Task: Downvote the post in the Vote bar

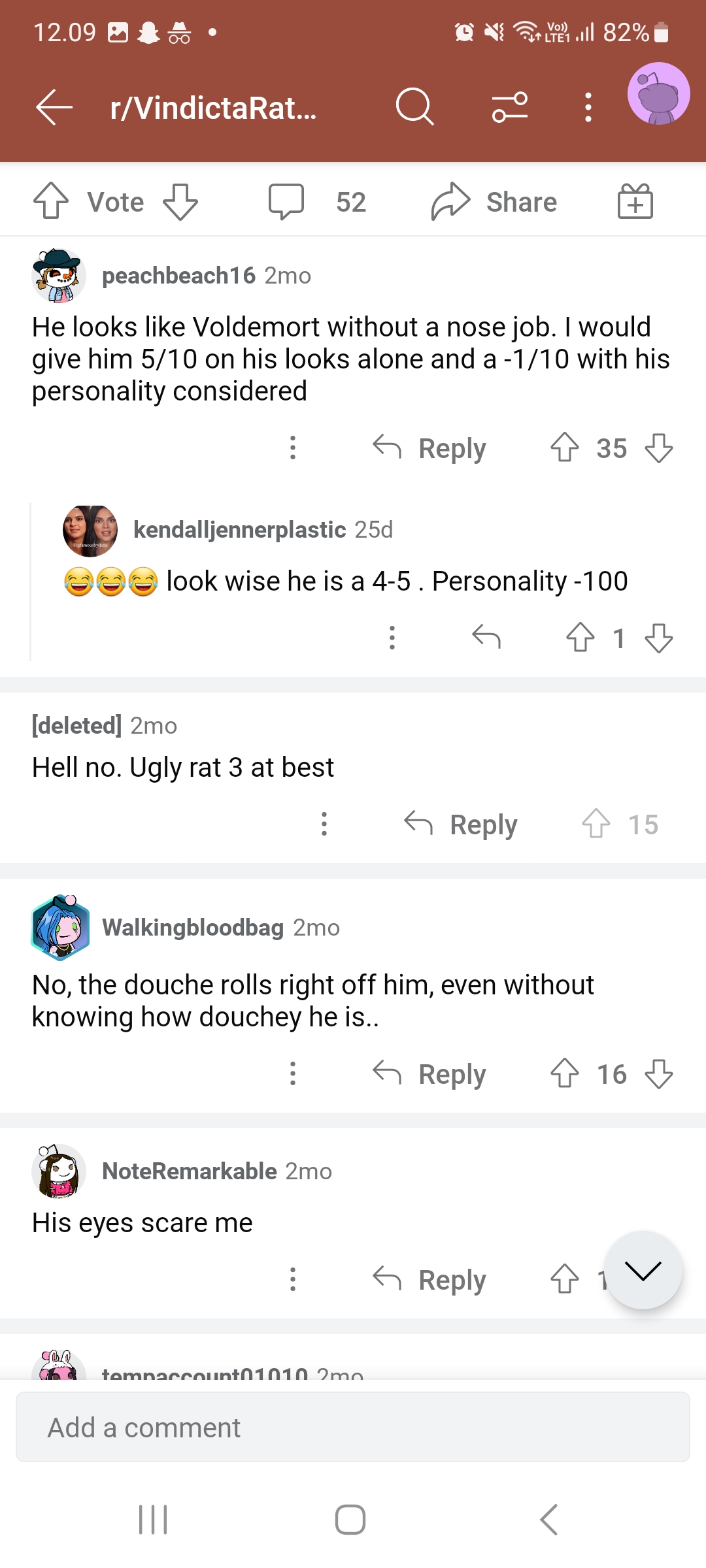Action: 180,201
